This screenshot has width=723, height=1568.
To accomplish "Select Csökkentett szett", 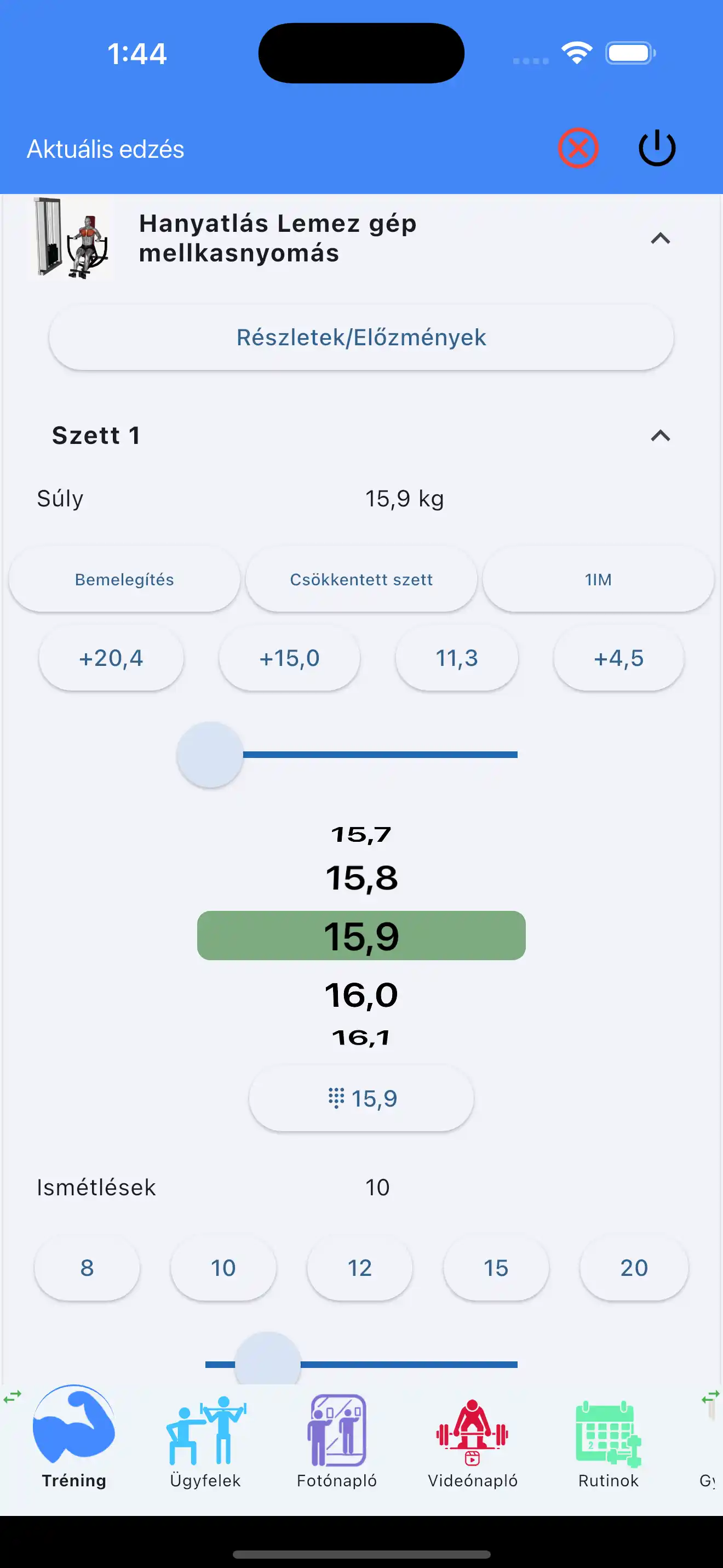I will (361, 579).
